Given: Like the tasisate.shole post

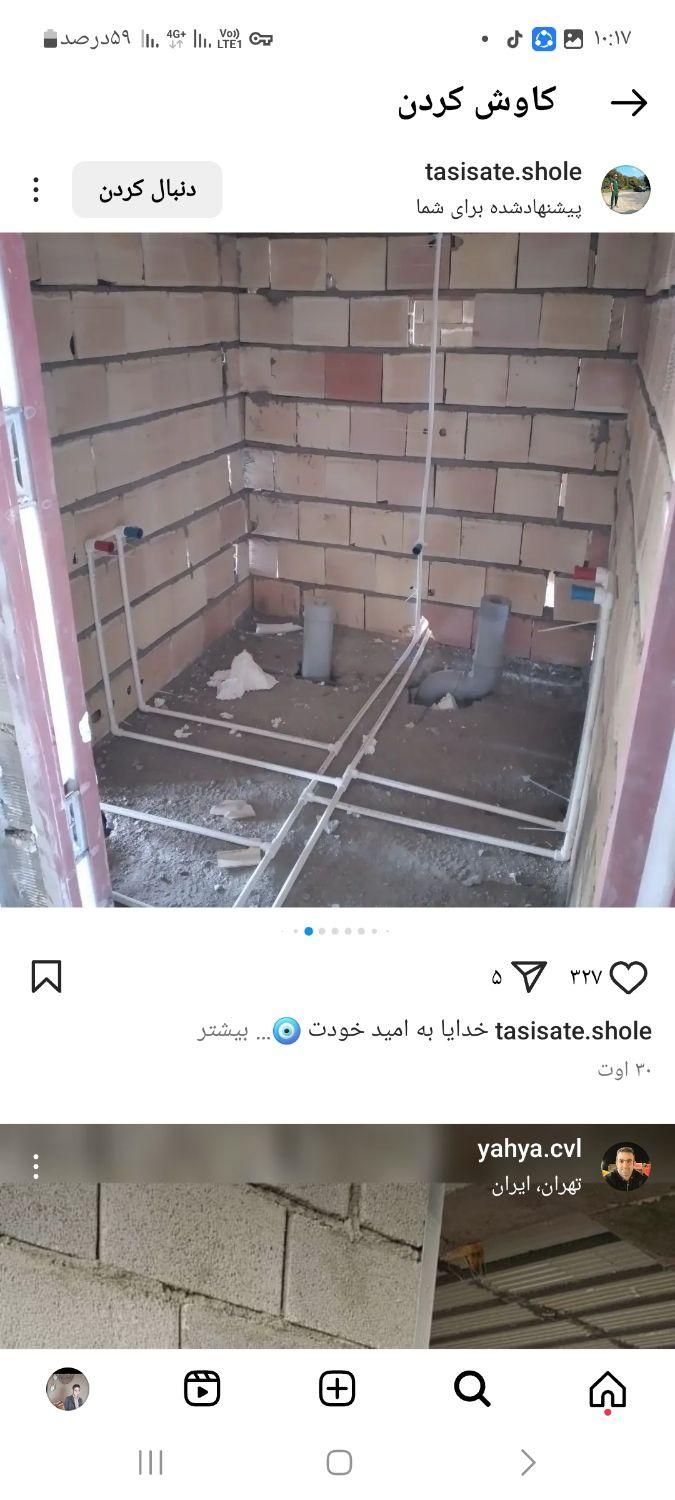Looking at the screenshot, I should point(628,977).
